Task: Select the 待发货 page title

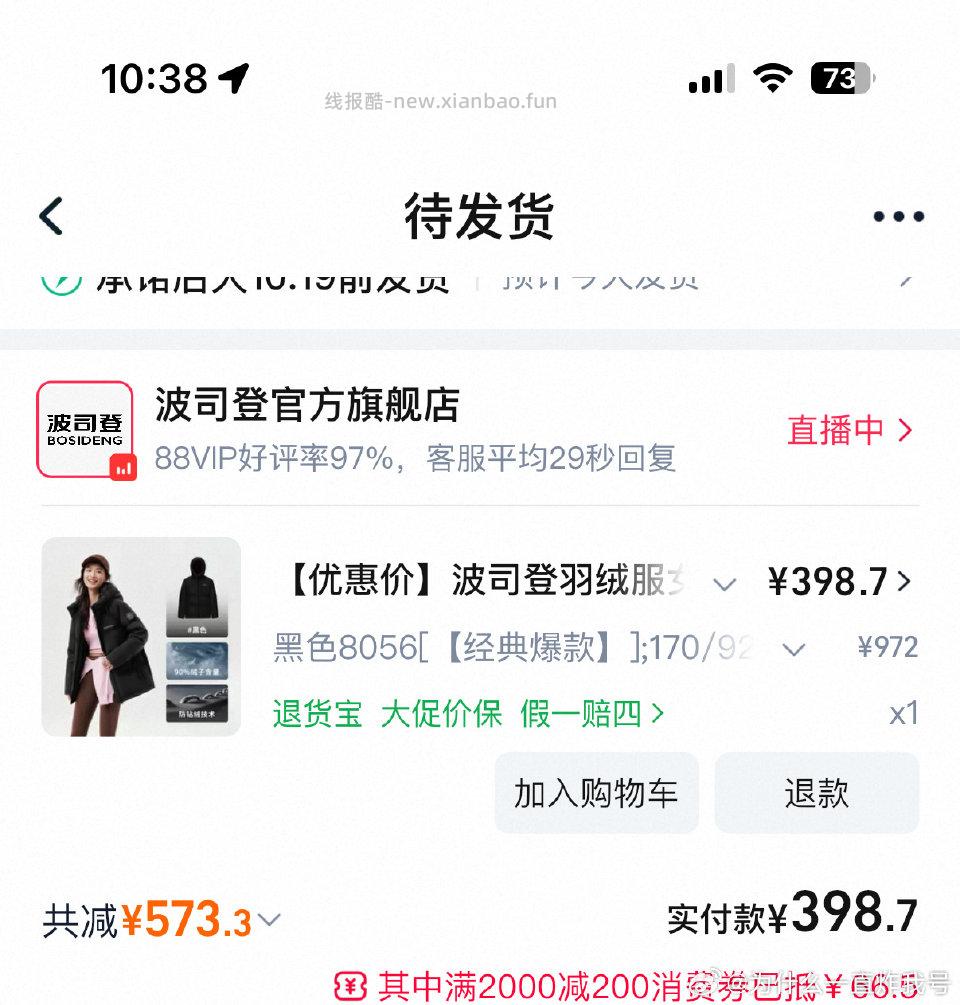Action: (479, 215)
